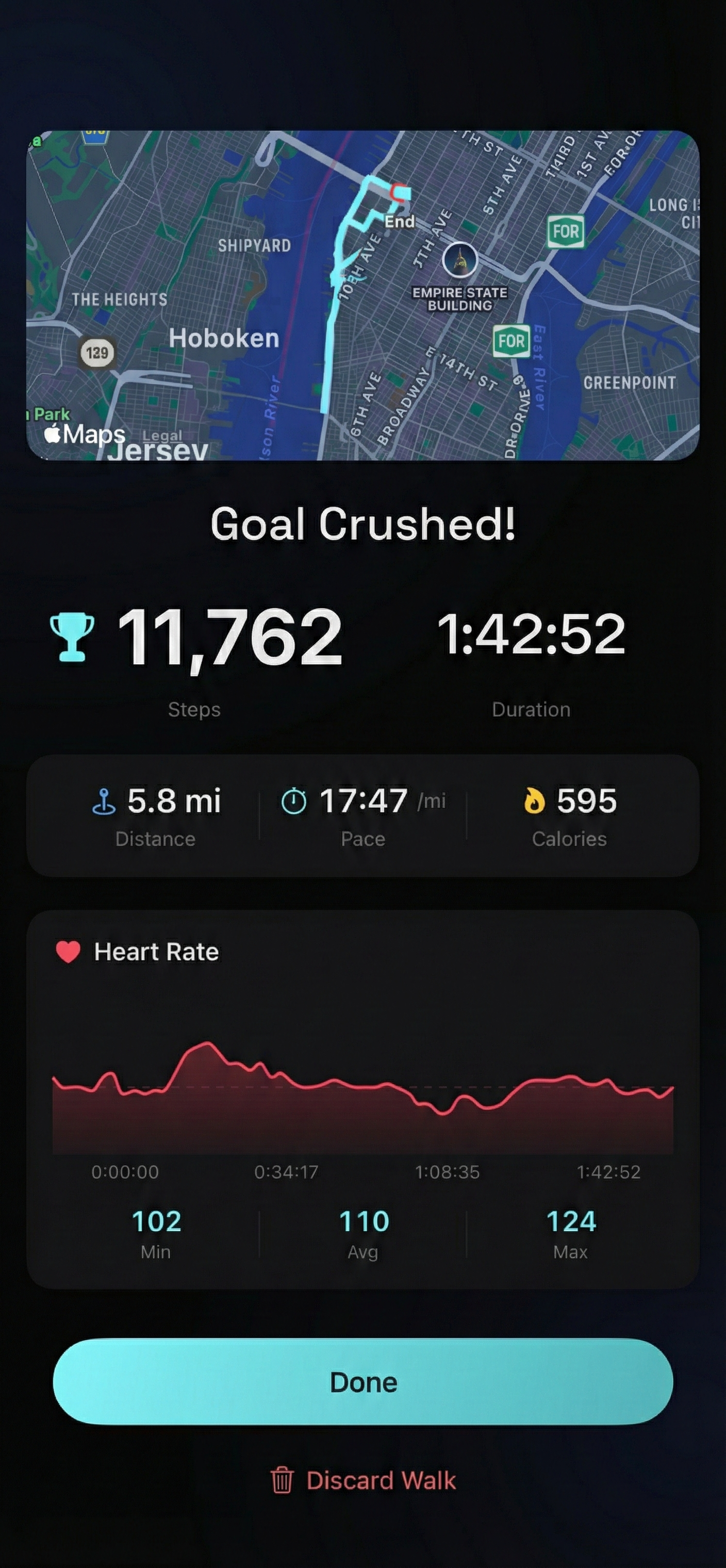Open the Legal link on the map
This screenshot has height=1568, width=726.
click(x=162, y=437)
